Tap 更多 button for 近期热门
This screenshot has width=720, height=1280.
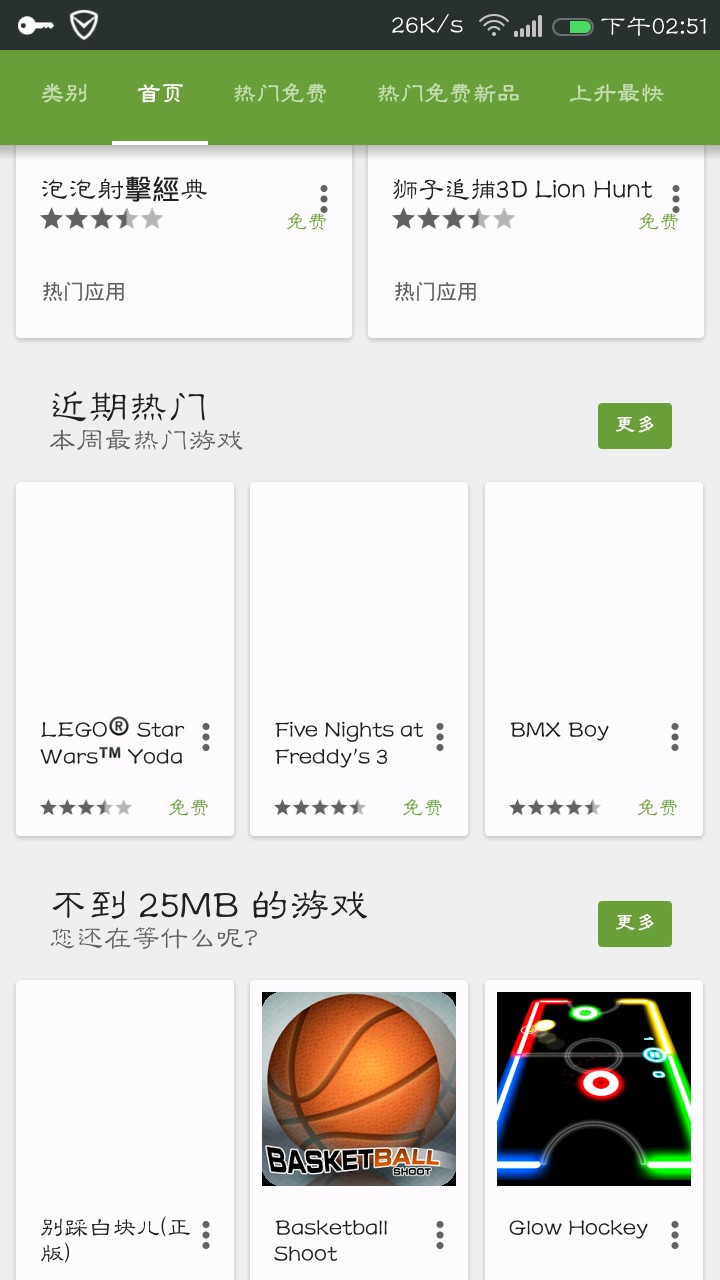(634, 426)
